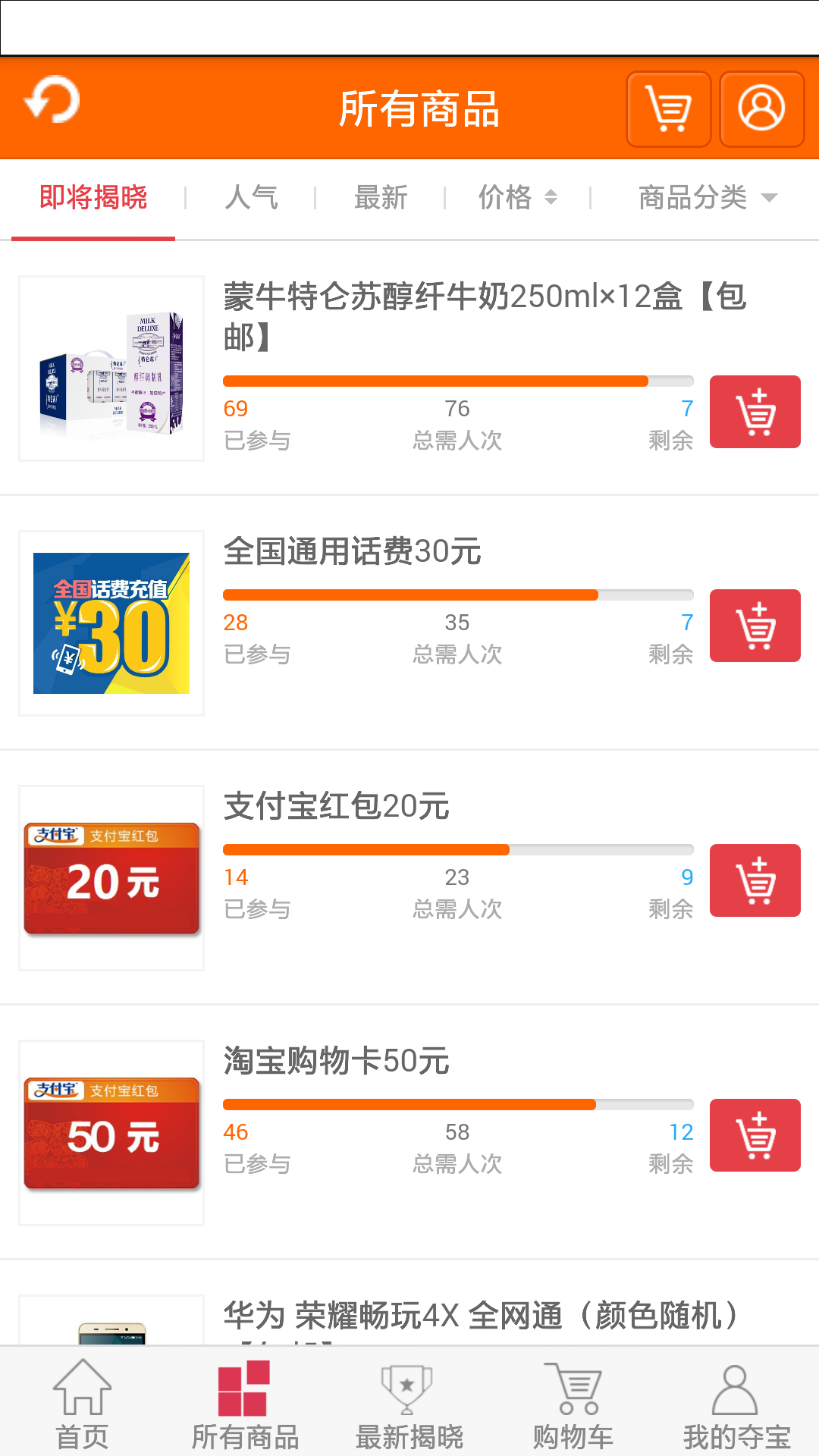
Task: Switch to the 人气 tab
Action: (x=251, y=198)
